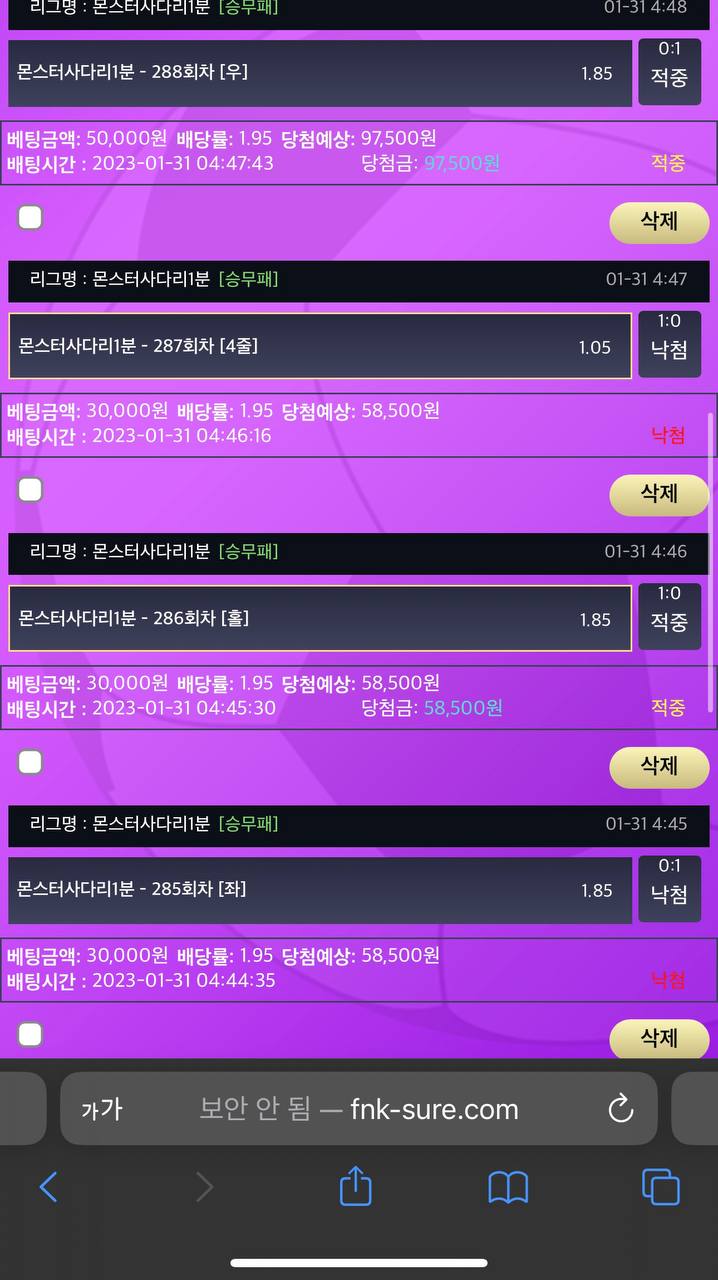The height and width of the screenshot is (1280, 718).
Task: Mark the checkbox under the 285회차 bet
Action: coord(31,1034)
